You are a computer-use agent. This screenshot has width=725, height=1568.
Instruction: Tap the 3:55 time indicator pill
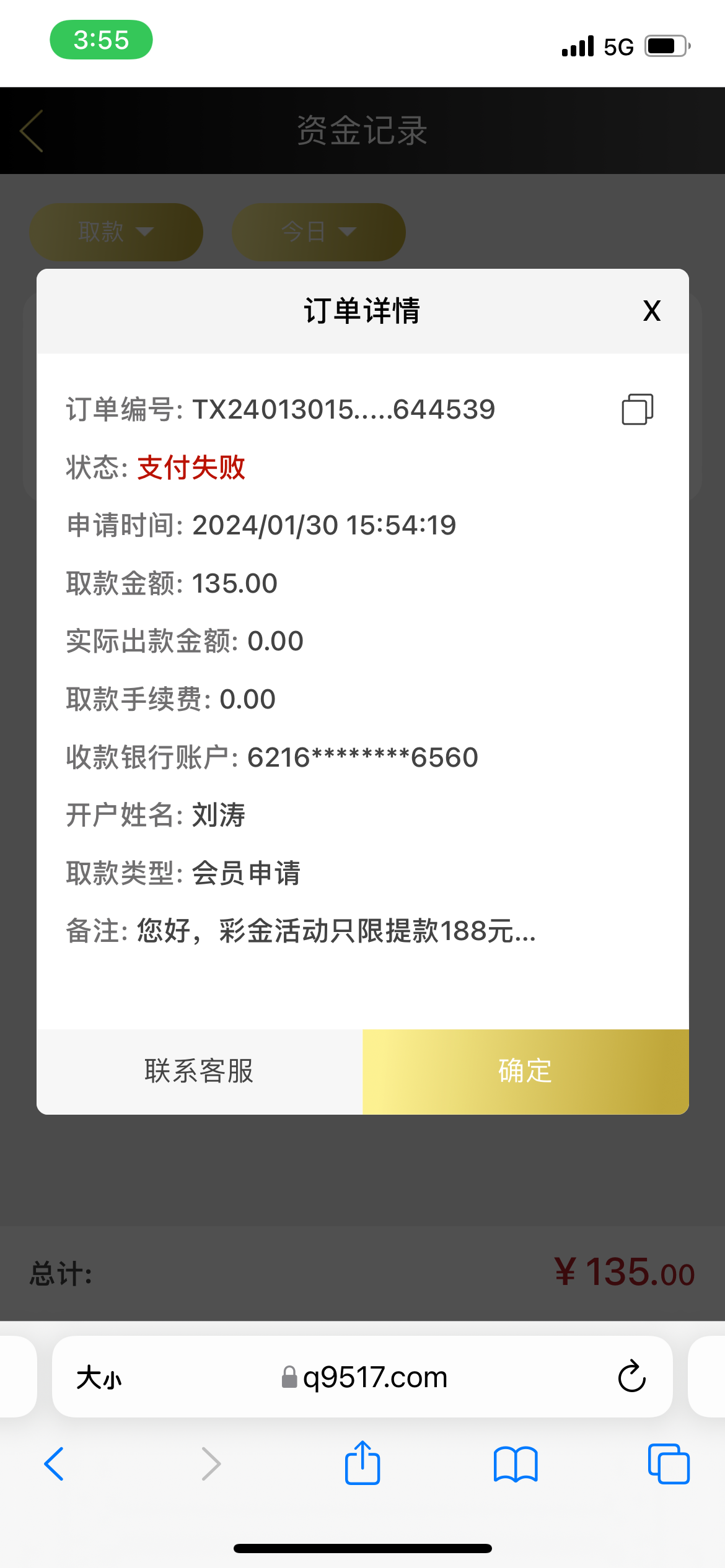point(101,39)
